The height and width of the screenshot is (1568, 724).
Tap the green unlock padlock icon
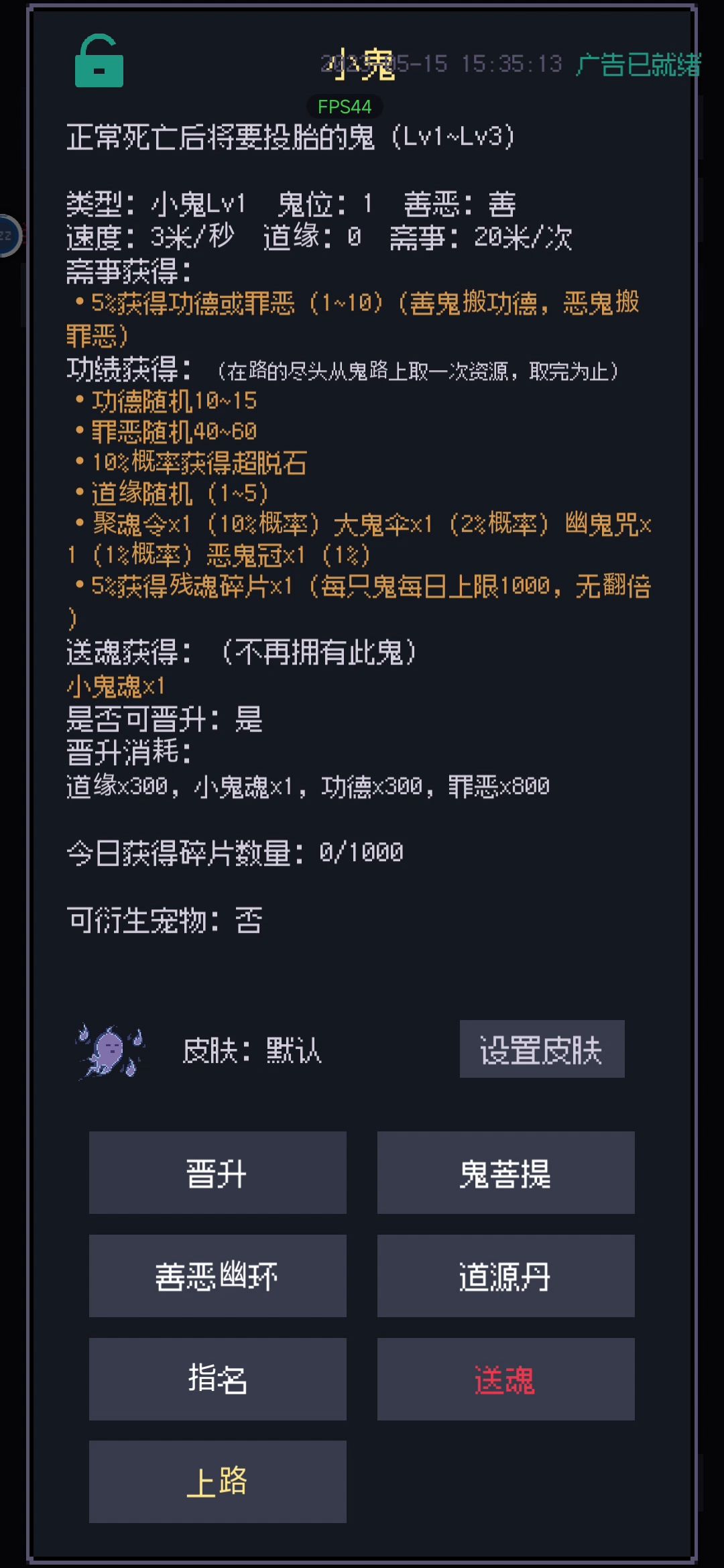coord(99,62)
